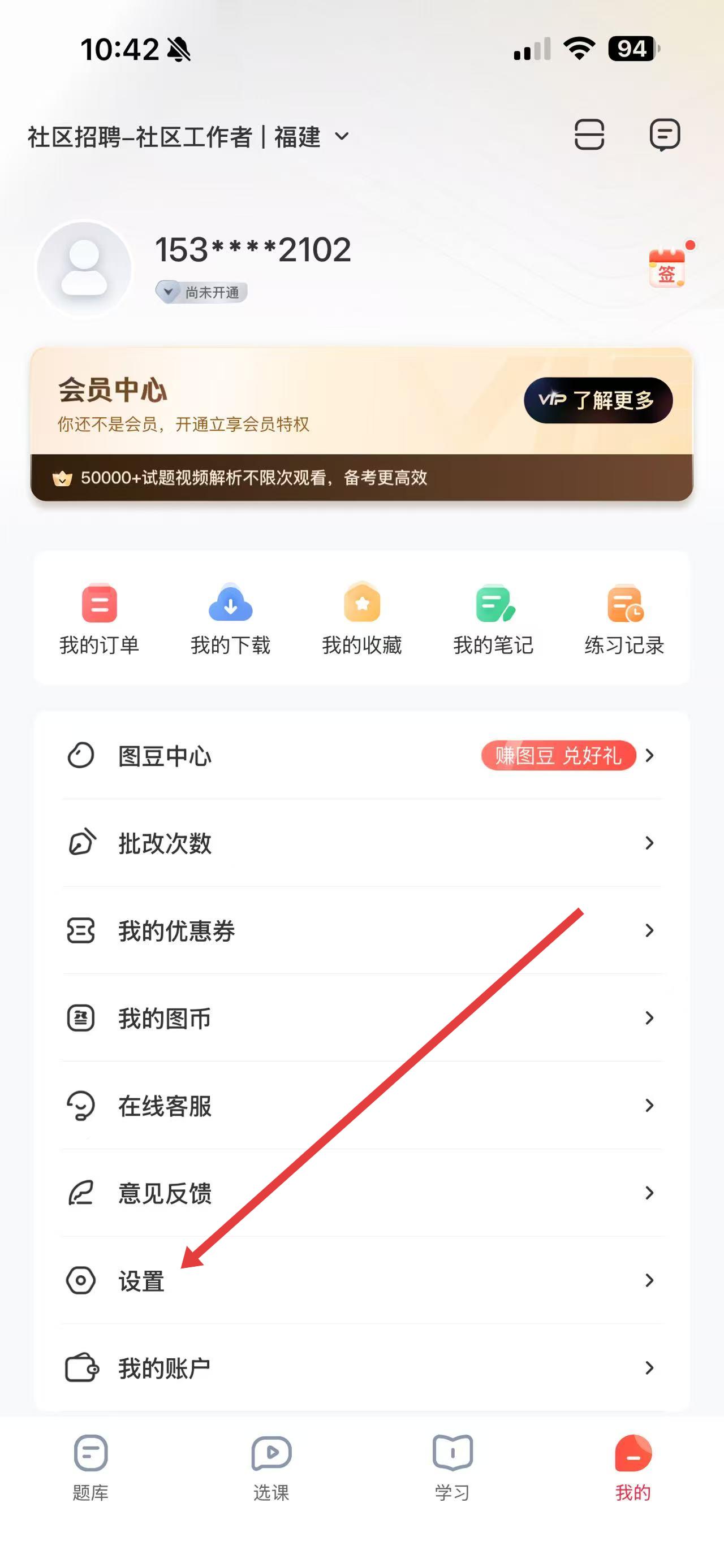Tap the daily sign-in calendar icon

(x=667, y=268)
